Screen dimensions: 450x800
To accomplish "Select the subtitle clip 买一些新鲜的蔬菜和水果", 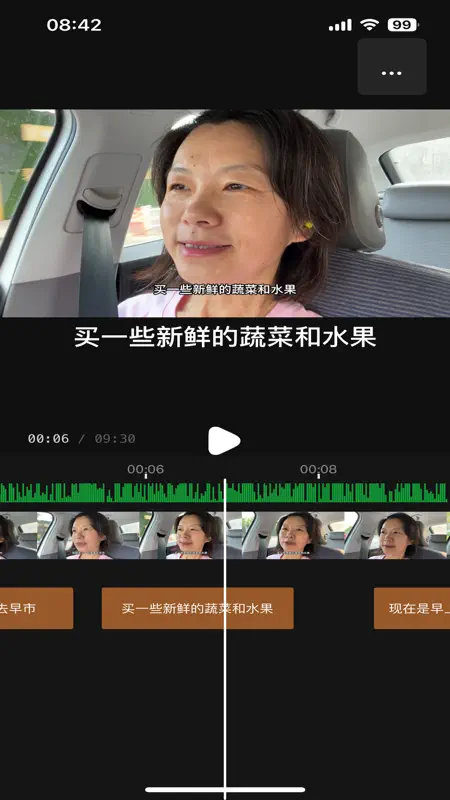I will click(x=197, y=608).
